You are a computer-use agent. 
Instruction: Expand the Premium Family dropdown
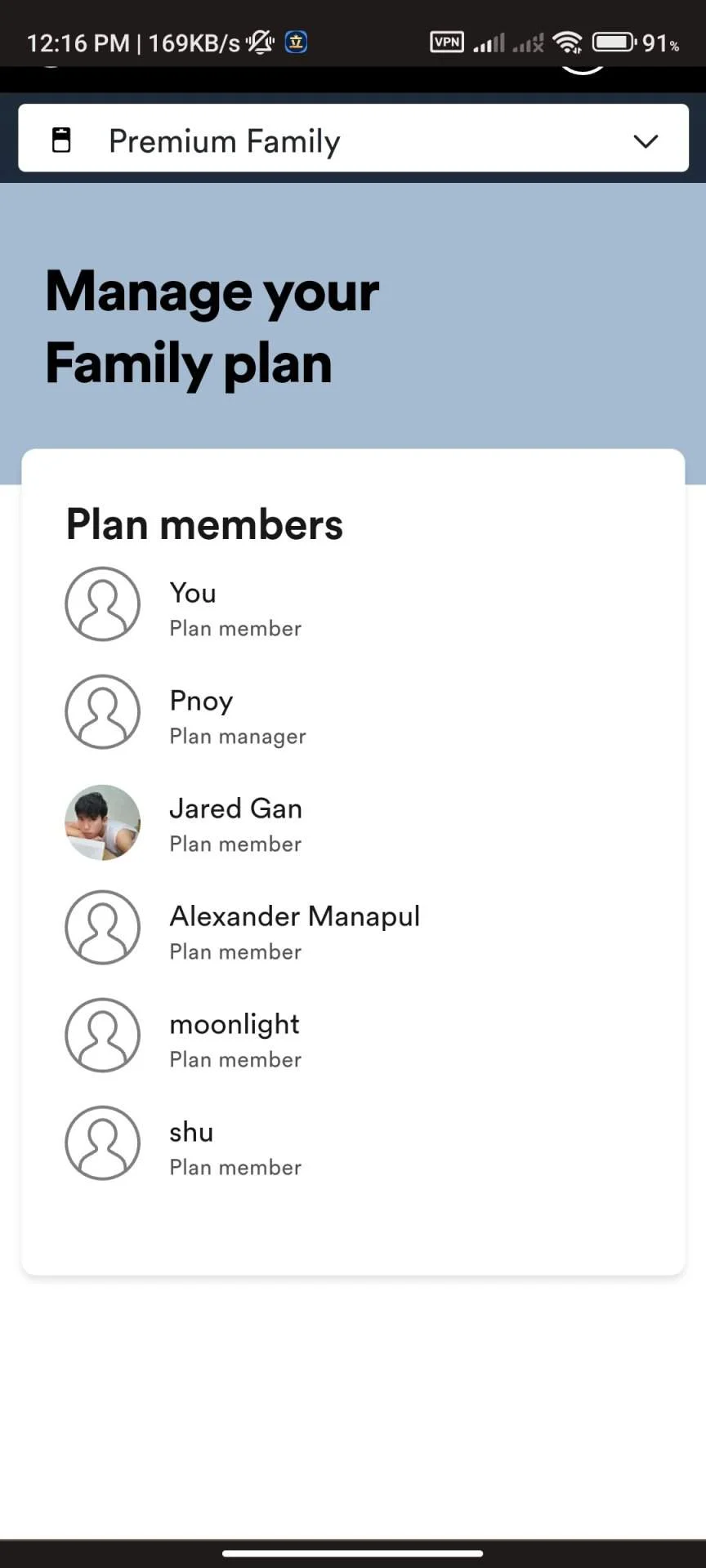point(353,138)
